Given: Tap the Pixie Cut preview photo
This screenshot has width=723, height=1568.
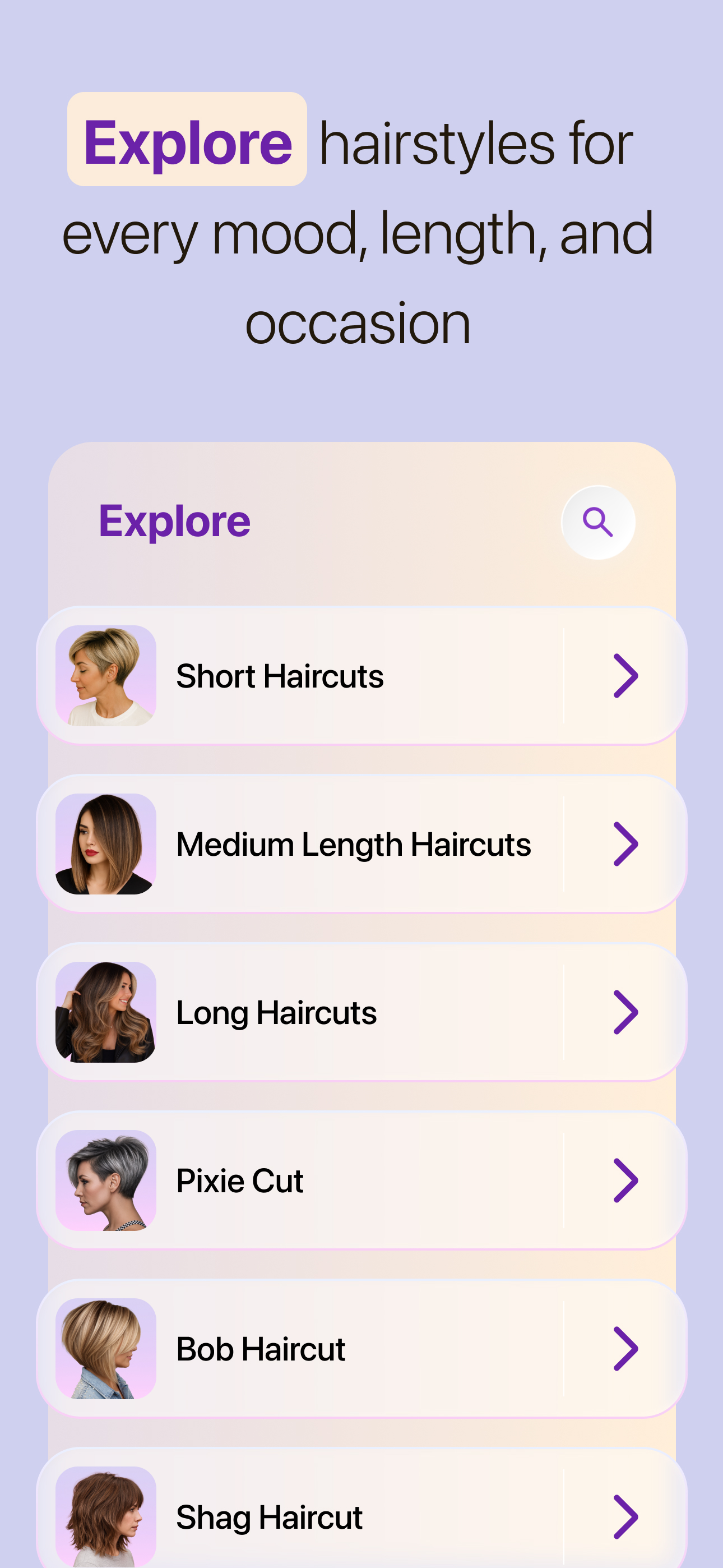Looking at the screenshot, I should pyautogui.click(x=106, y=1181).
